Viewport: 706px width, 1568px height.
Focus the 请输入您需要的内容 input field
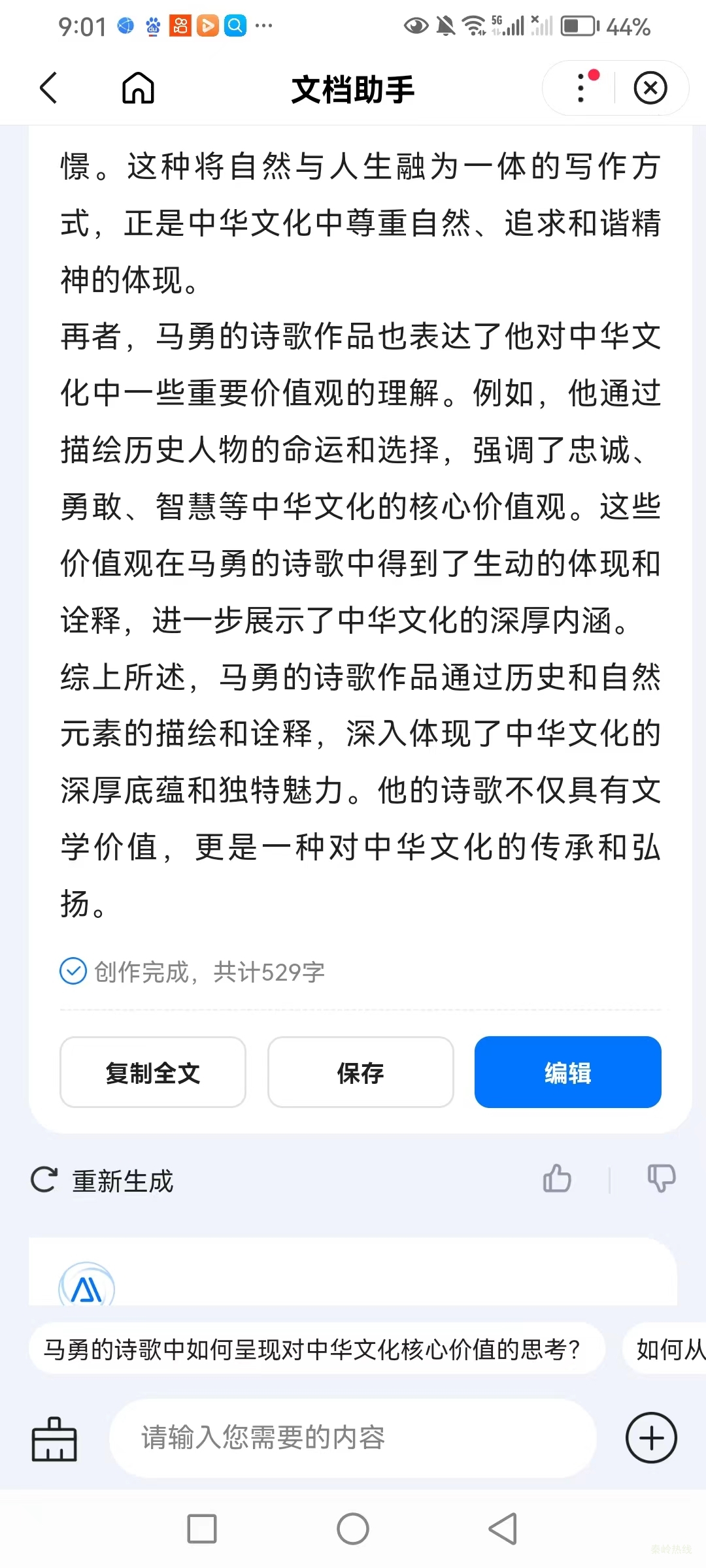pos(353,1438)
